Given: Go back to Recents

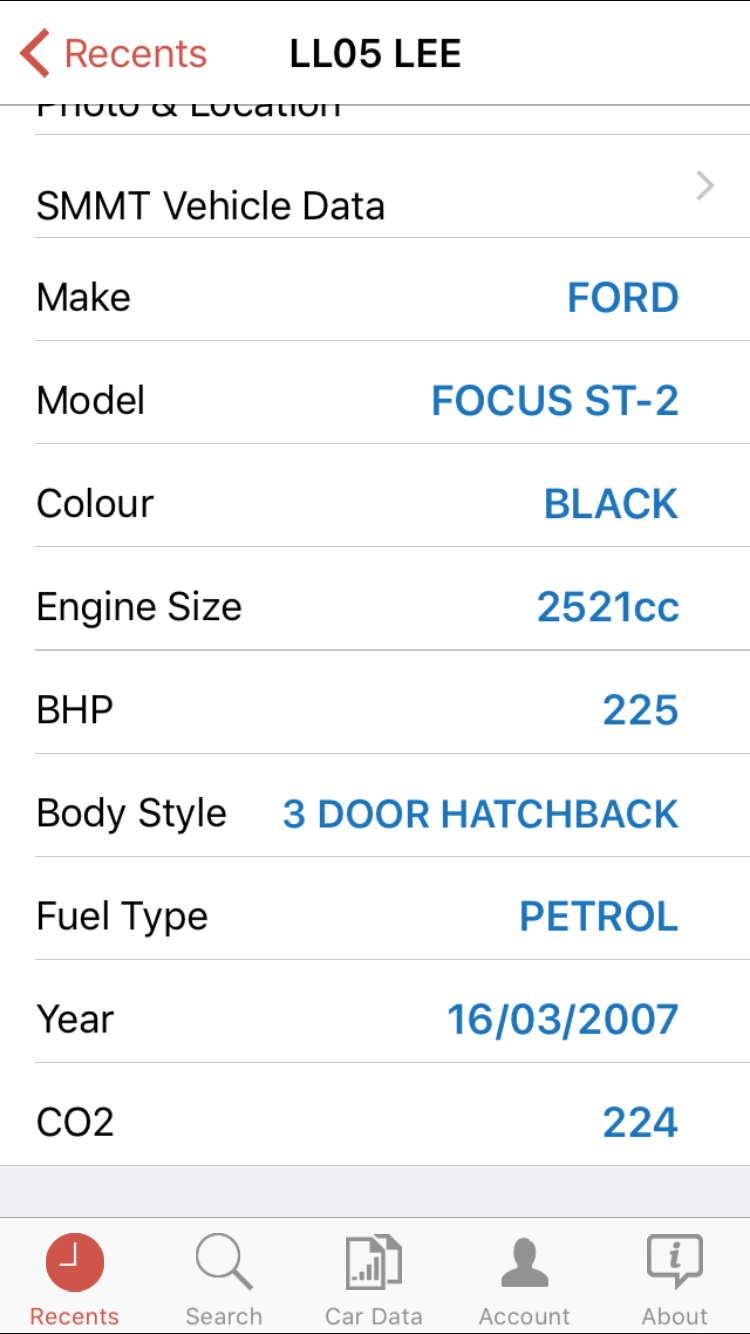Looking at the screenshot, I should point(113,53).
